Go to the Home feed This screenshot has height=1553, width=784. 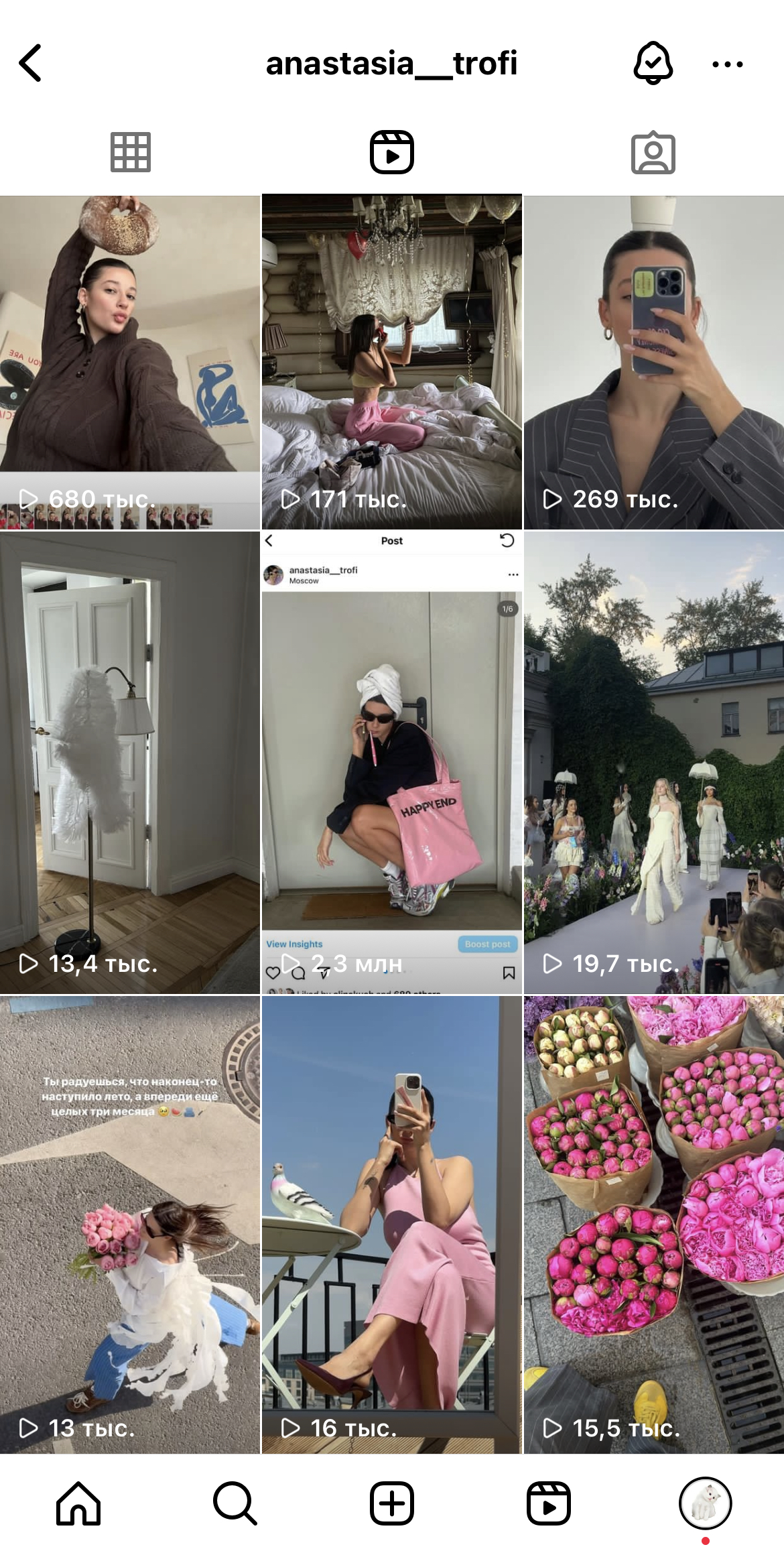point(78,1503)
